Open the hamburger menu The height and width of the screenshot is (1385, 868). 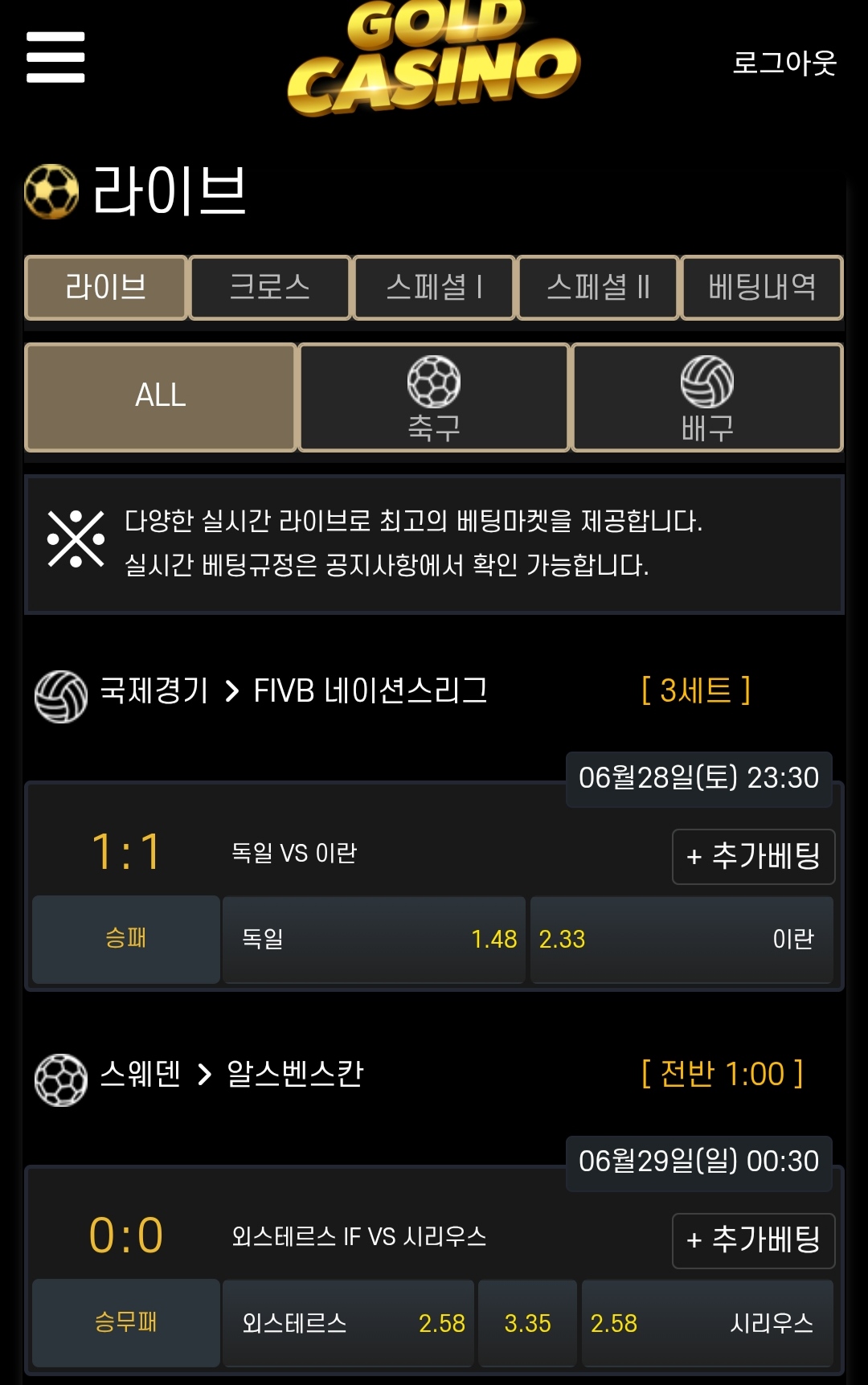pos(55,57)
